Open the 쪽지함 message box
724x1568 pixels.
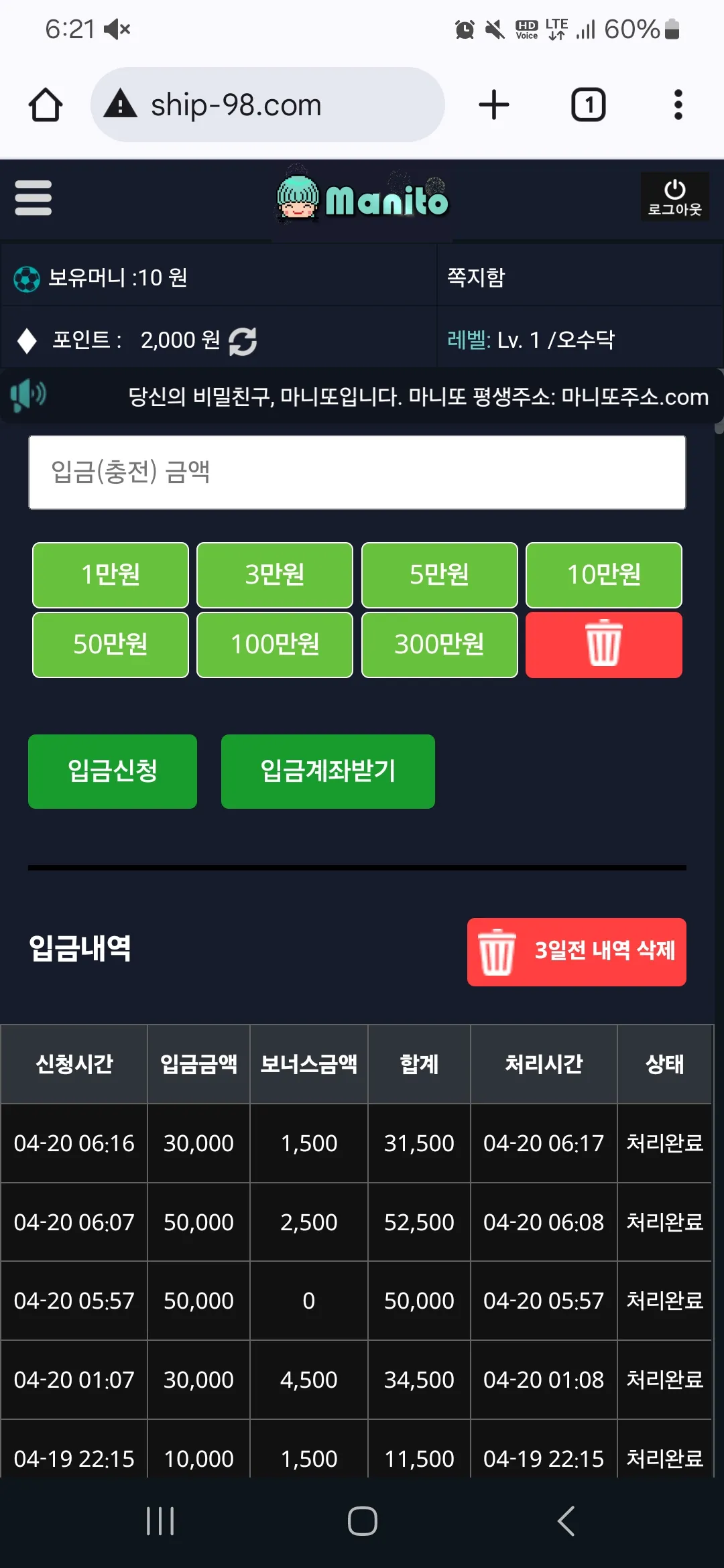coord(476,277)
